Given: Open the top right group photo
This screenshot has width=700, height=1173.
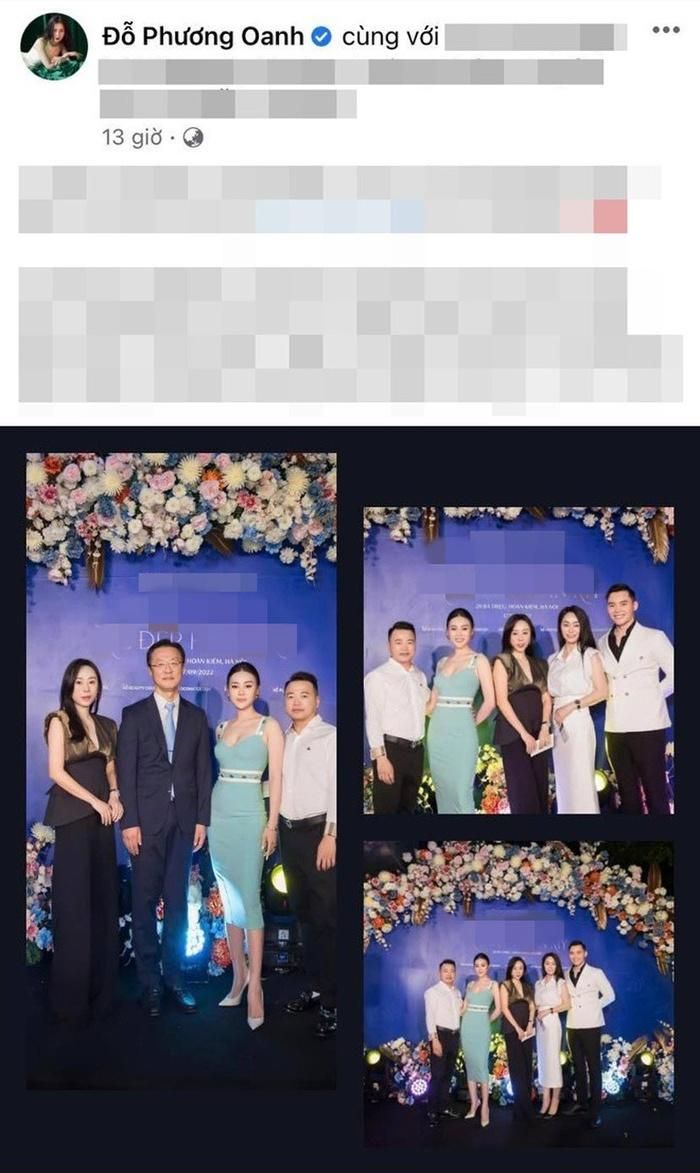Looking at the screenshot, I should click(518, 660).
